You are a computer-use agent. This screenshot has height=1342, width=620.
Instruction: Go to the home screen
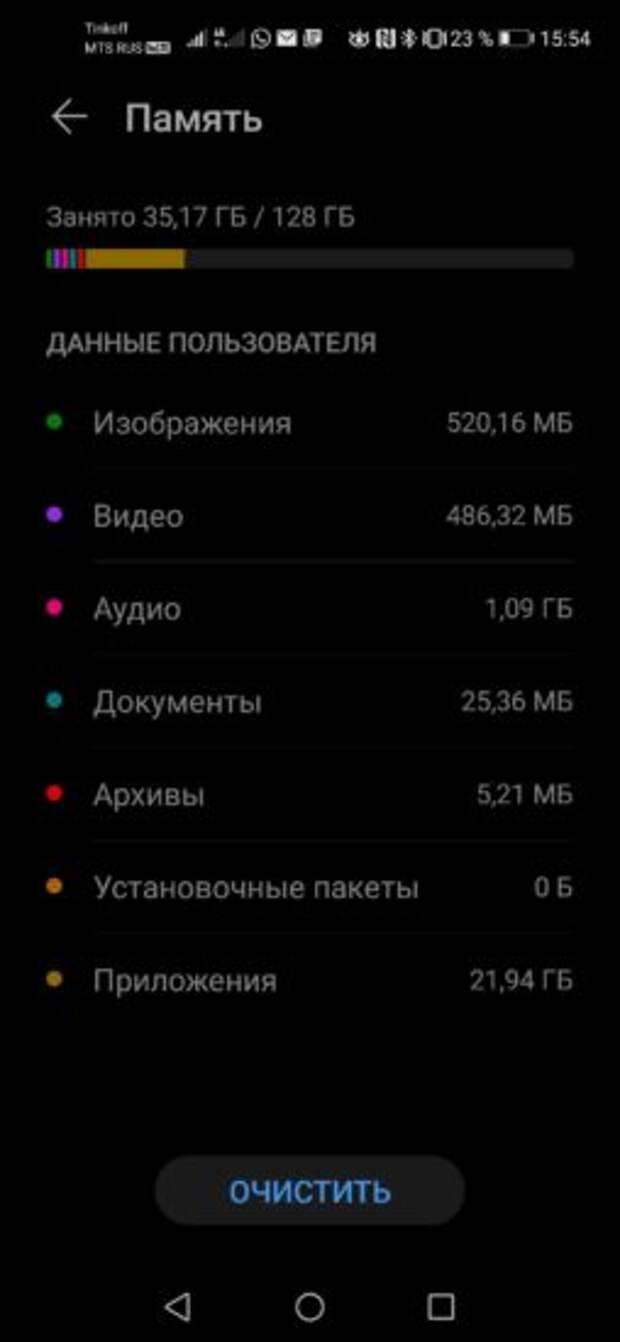point(310,1306)
